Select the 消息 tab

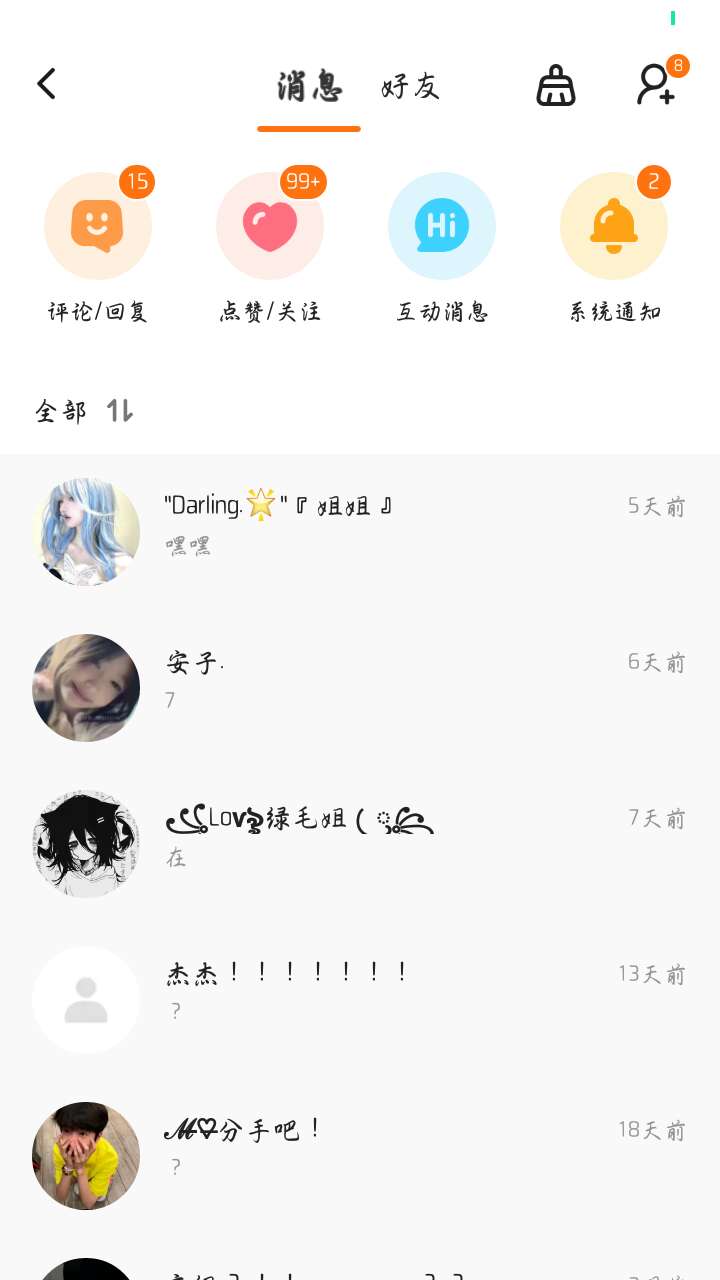pyautogui.click(x=309, y=87)
